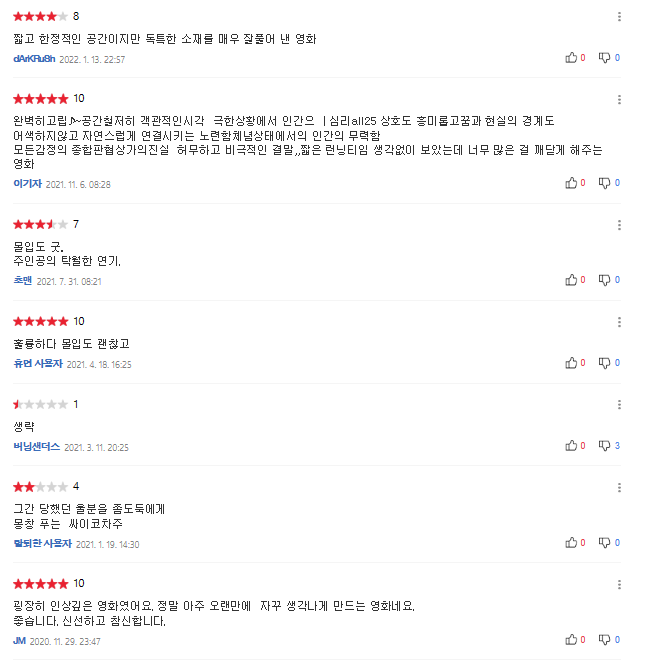Like the review by JM
This screenshot has height=664, width=650.
click(572, 640)
